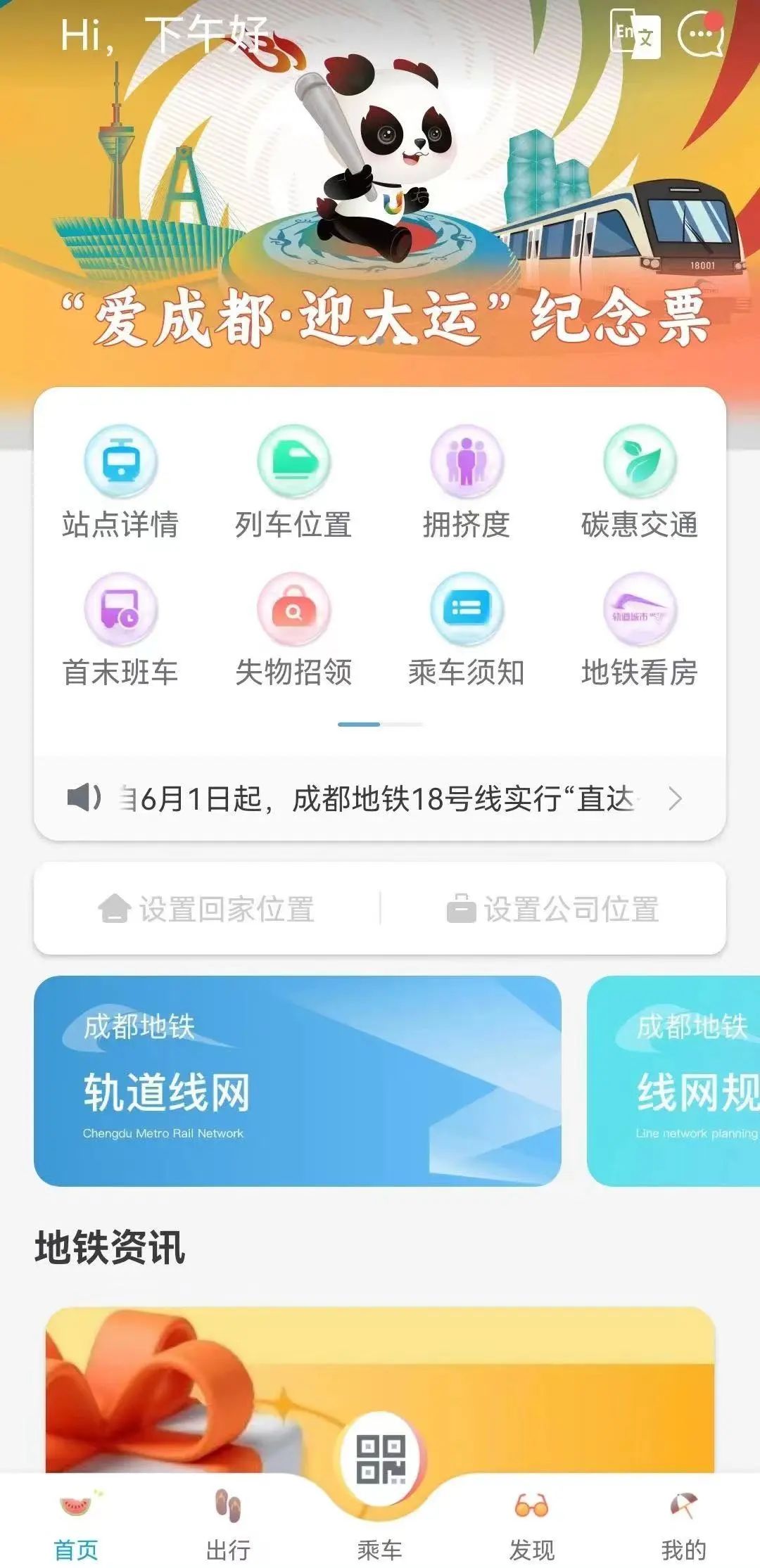Open 站点详情 station details
Image resolution: width=760 pixels, height=1568 pixels.
point(120,481)
